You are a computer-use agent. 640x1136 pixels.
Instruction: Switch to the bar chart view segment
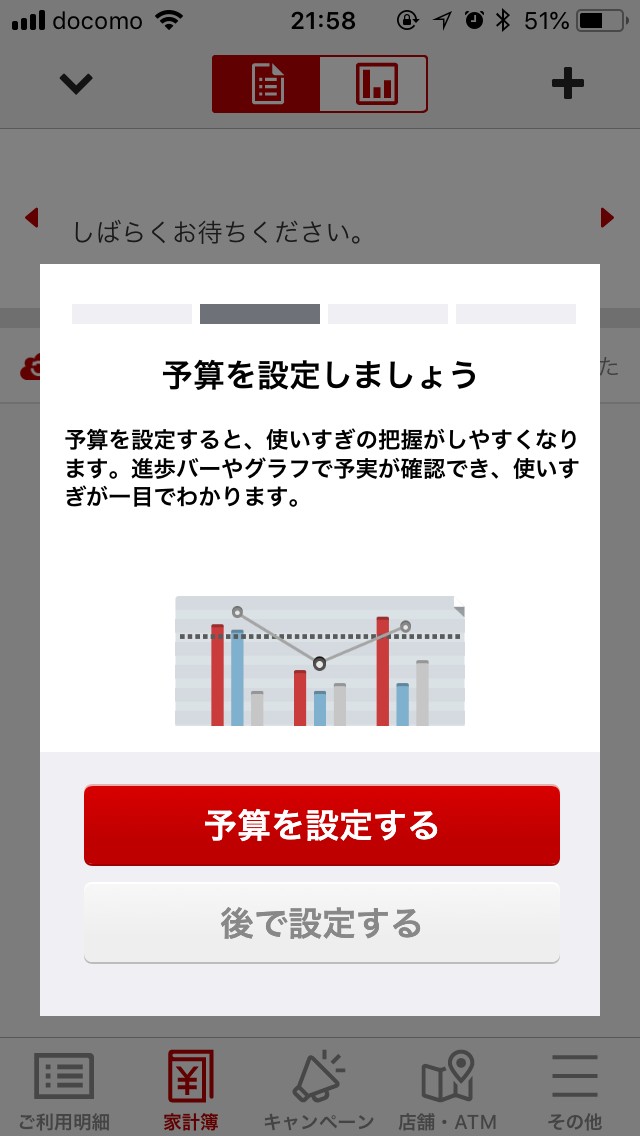tap(375, 84)
